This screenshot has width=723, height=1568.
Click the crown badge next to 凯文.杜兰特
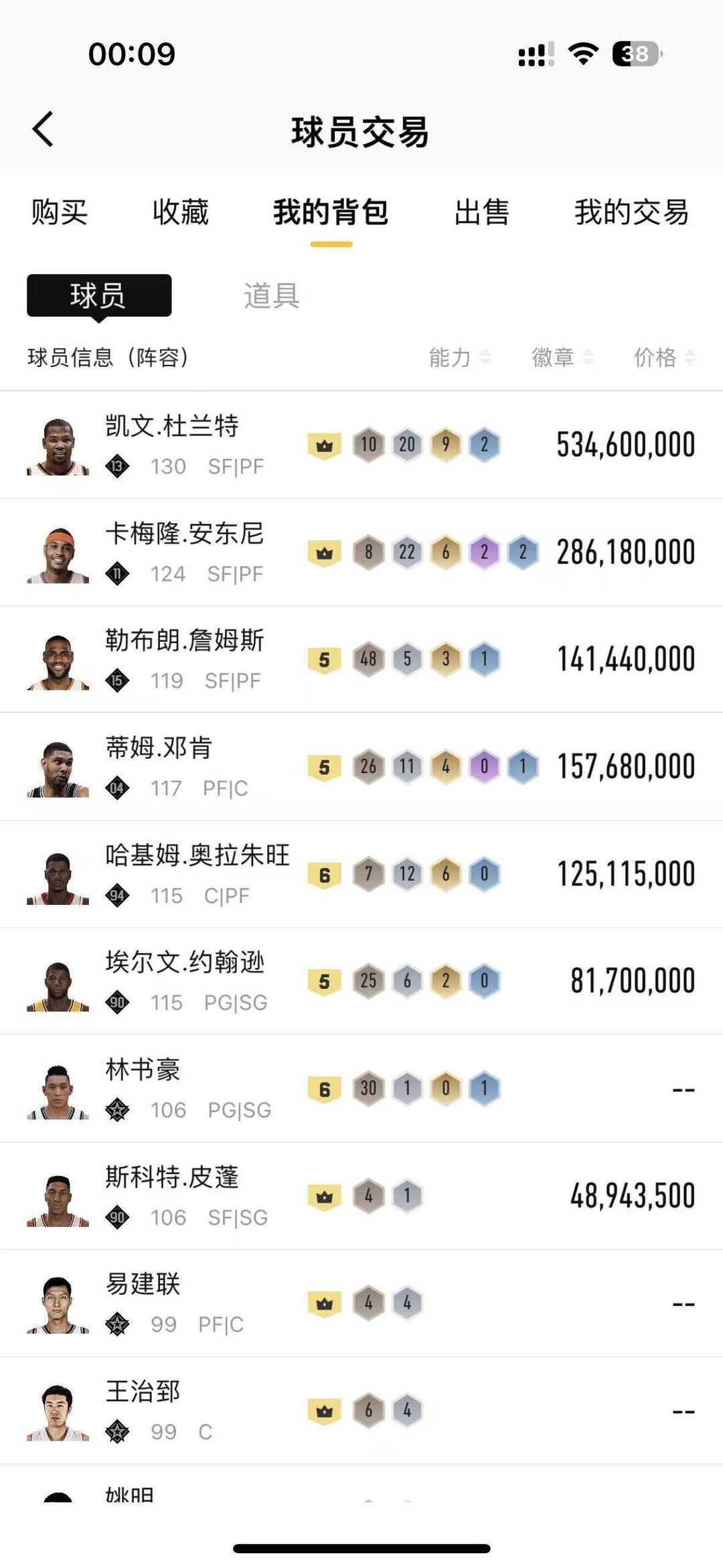pyautogui.click(x=326, y=444)
